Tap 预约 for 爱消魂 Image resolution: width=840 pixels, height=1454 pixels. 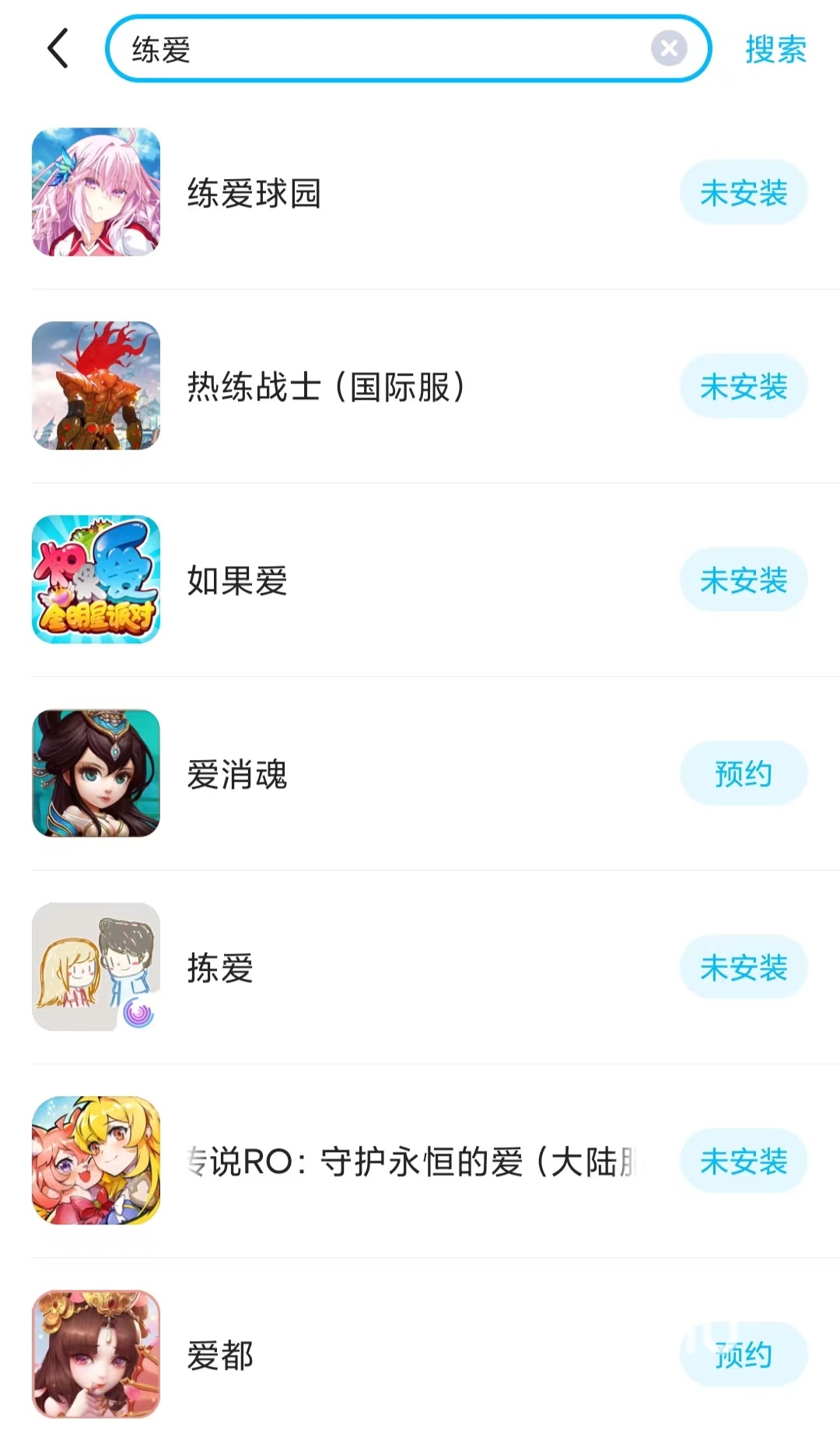(744, 774)
